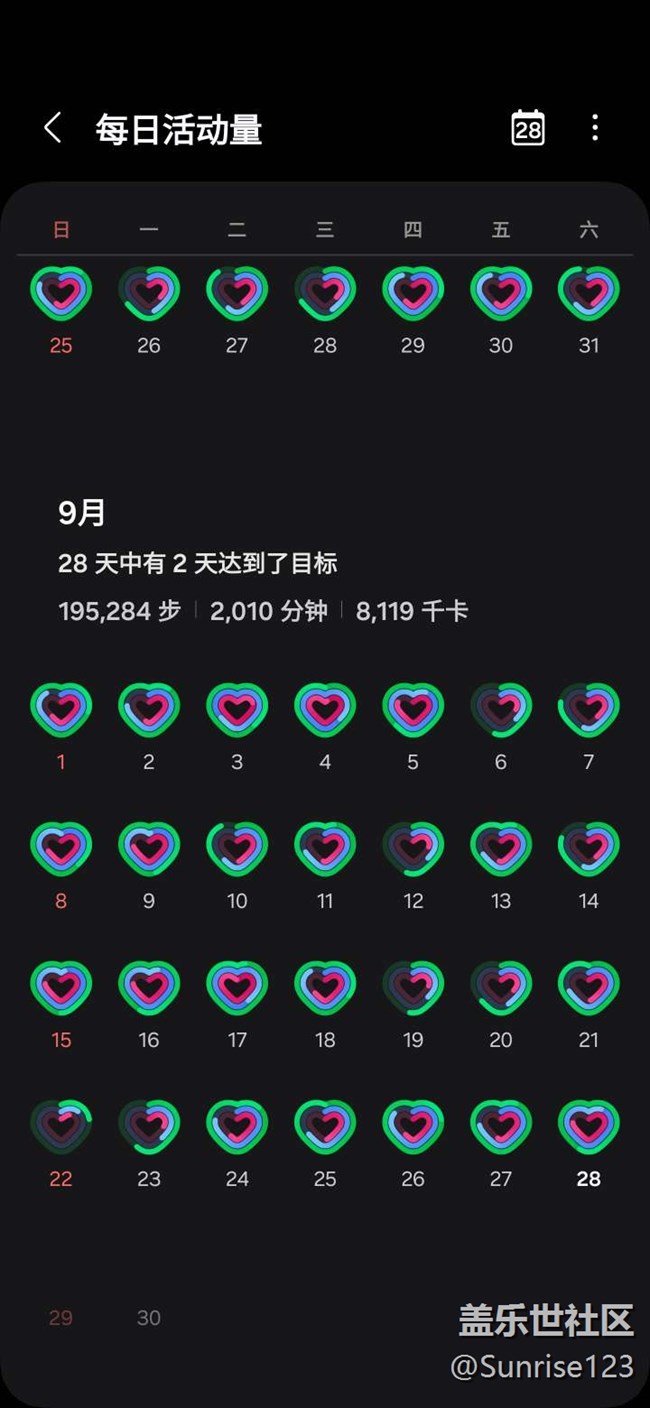
Task: View the activity heart for September 24
Action: 237,1126
